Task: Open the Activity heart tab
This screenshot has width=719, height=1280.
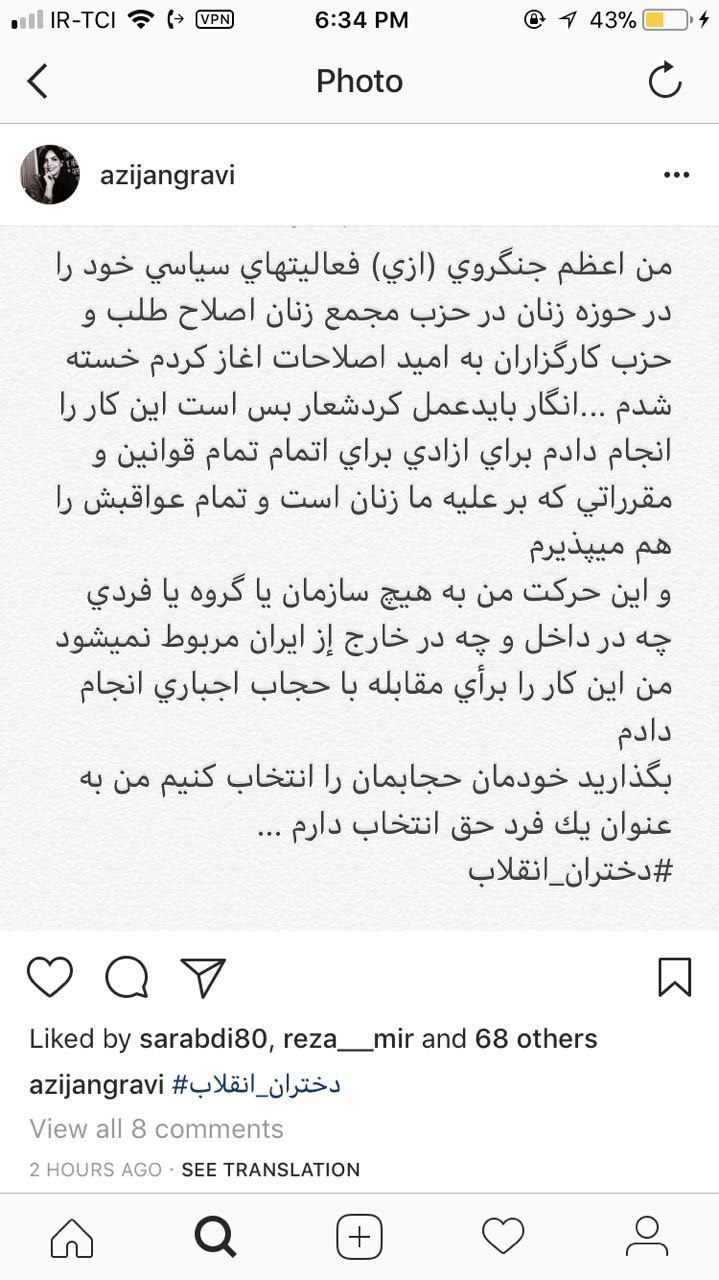Action: pyautogui.click(x=503, y=1238)
